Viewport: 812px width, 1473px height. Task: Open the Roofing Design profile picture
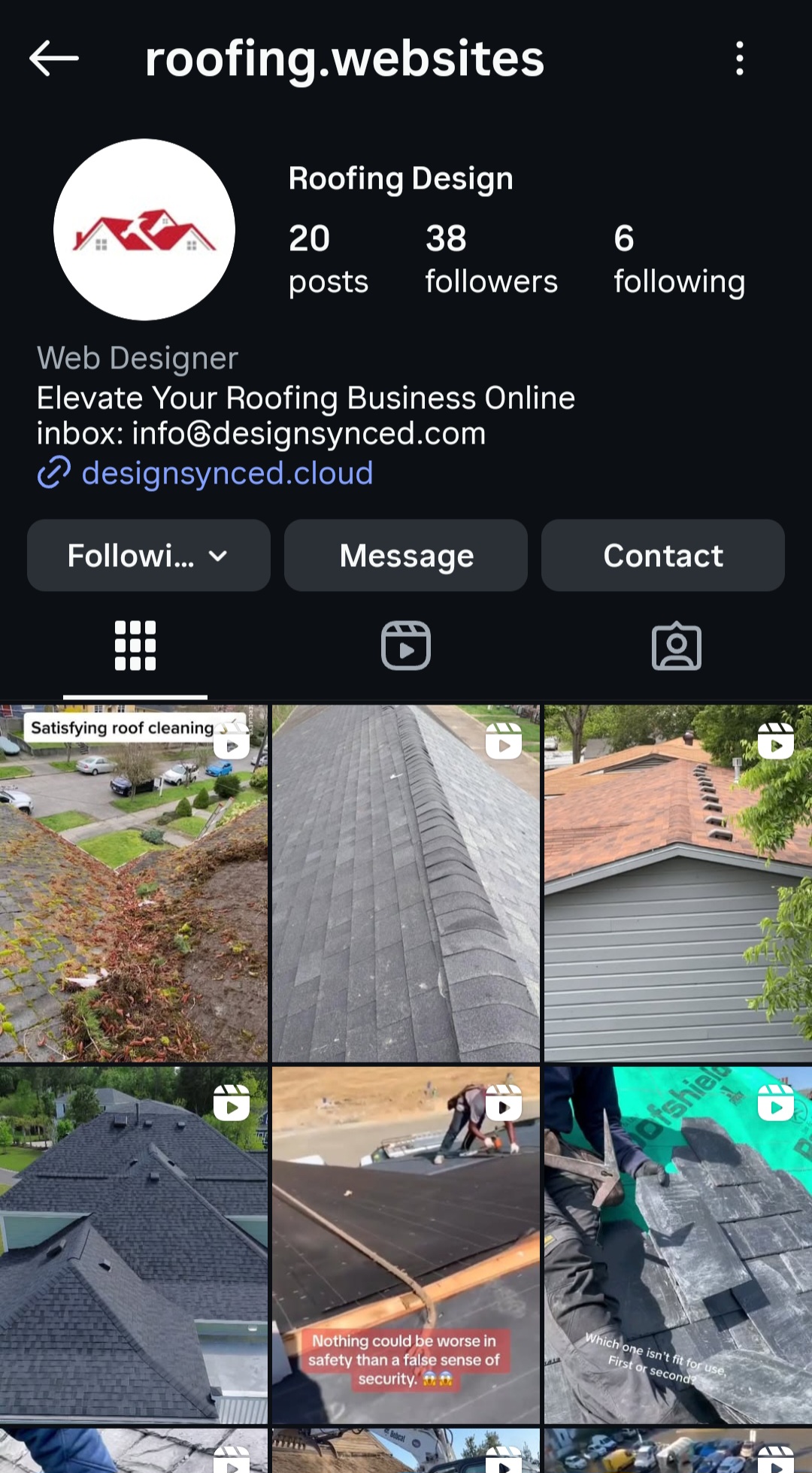[144, 229]
